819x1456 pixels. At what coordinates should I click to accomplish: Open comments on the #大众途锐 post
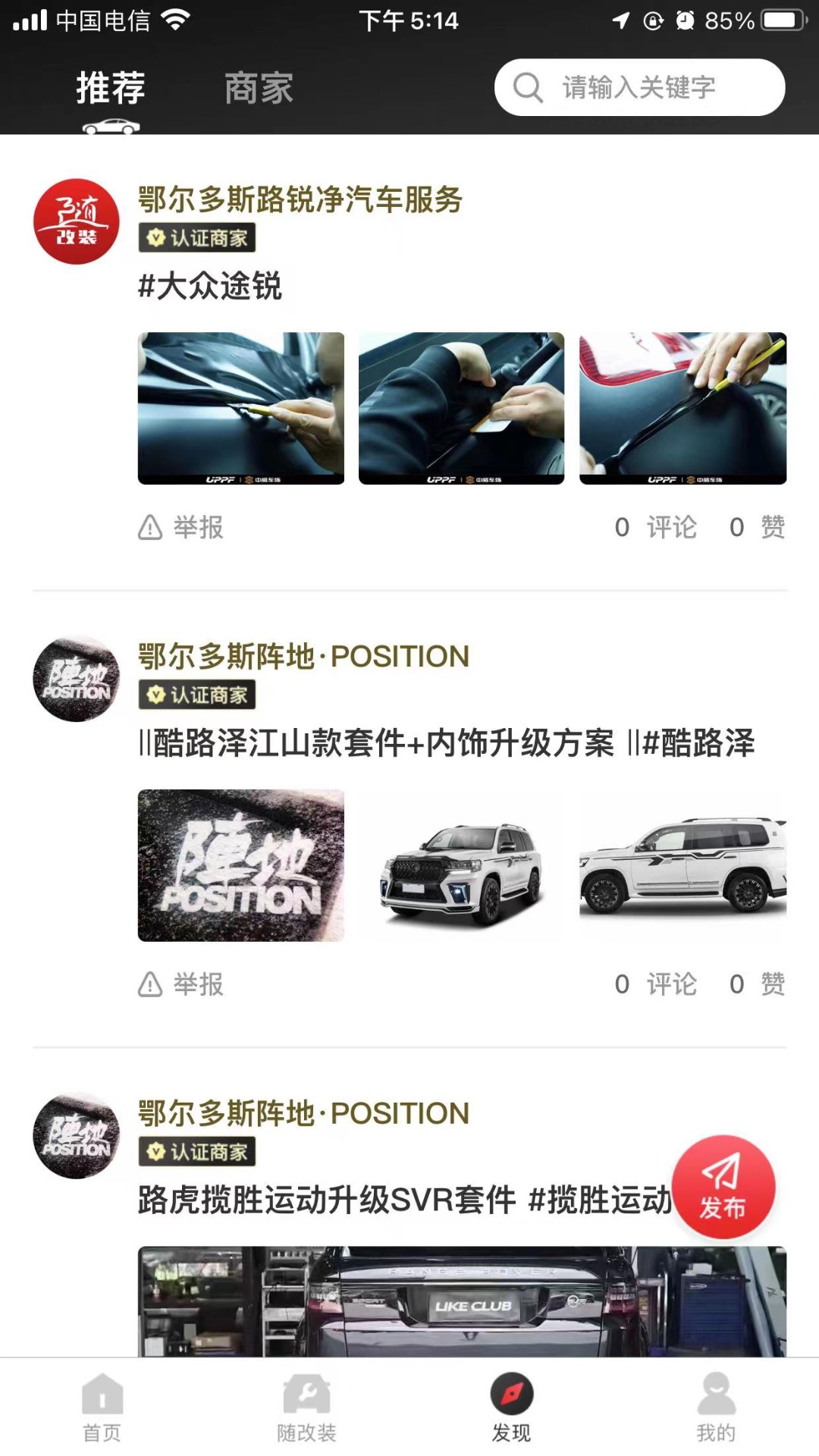click(x=656, y=527)
